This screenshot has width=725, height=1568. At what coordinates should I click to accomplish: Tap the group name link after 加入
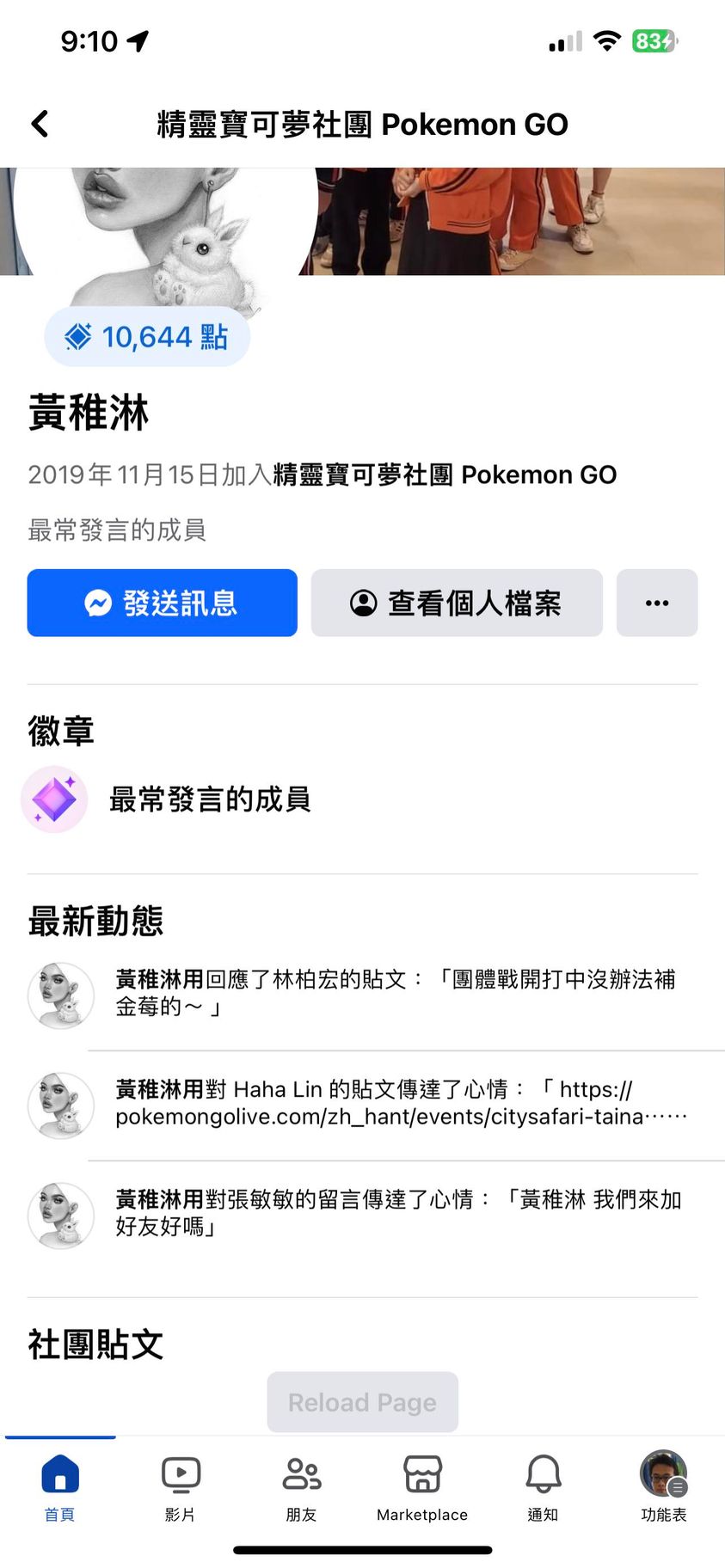[x=445, y=475]
